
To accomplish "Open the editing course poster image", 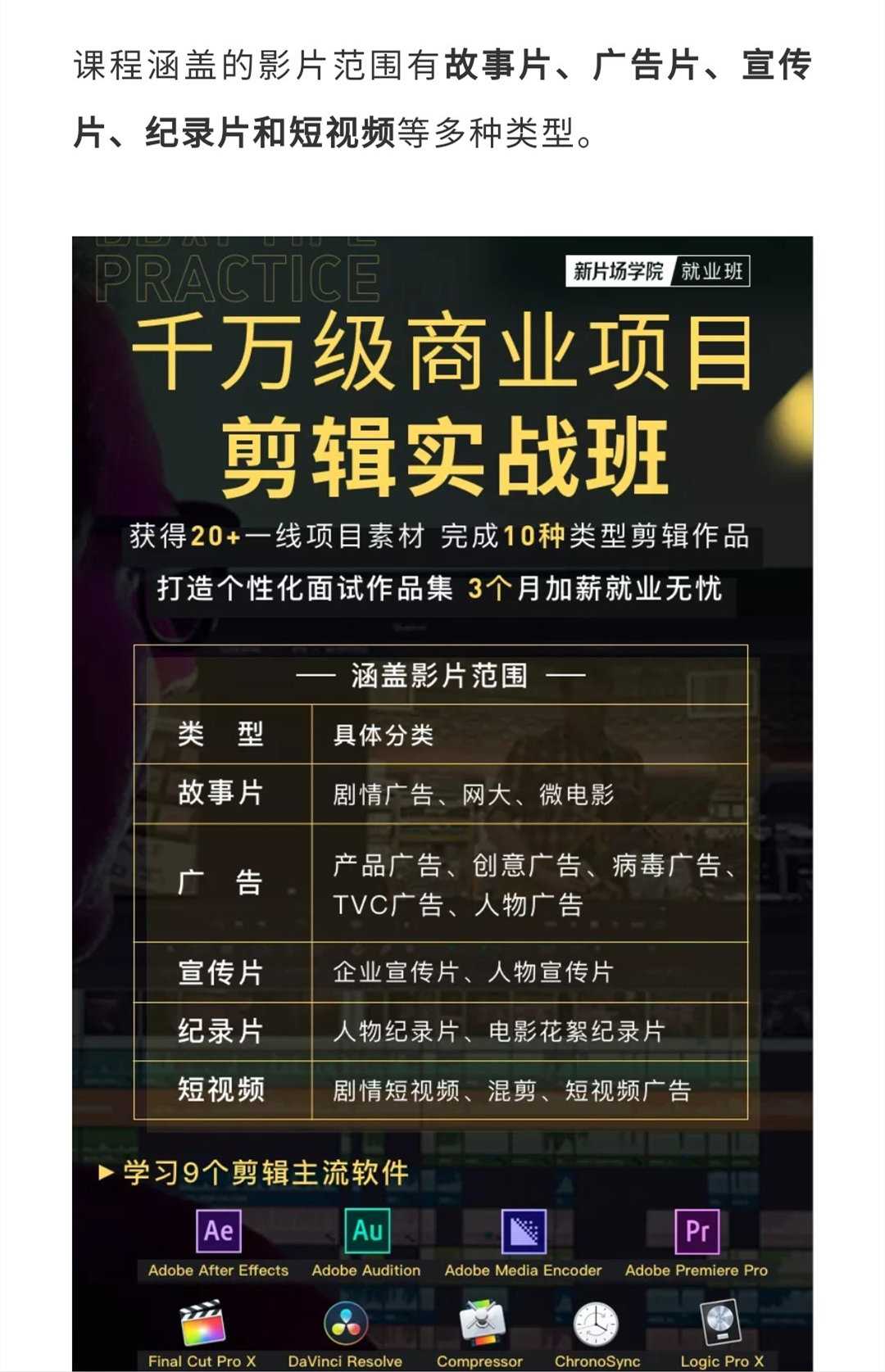I will click(442, 803).
